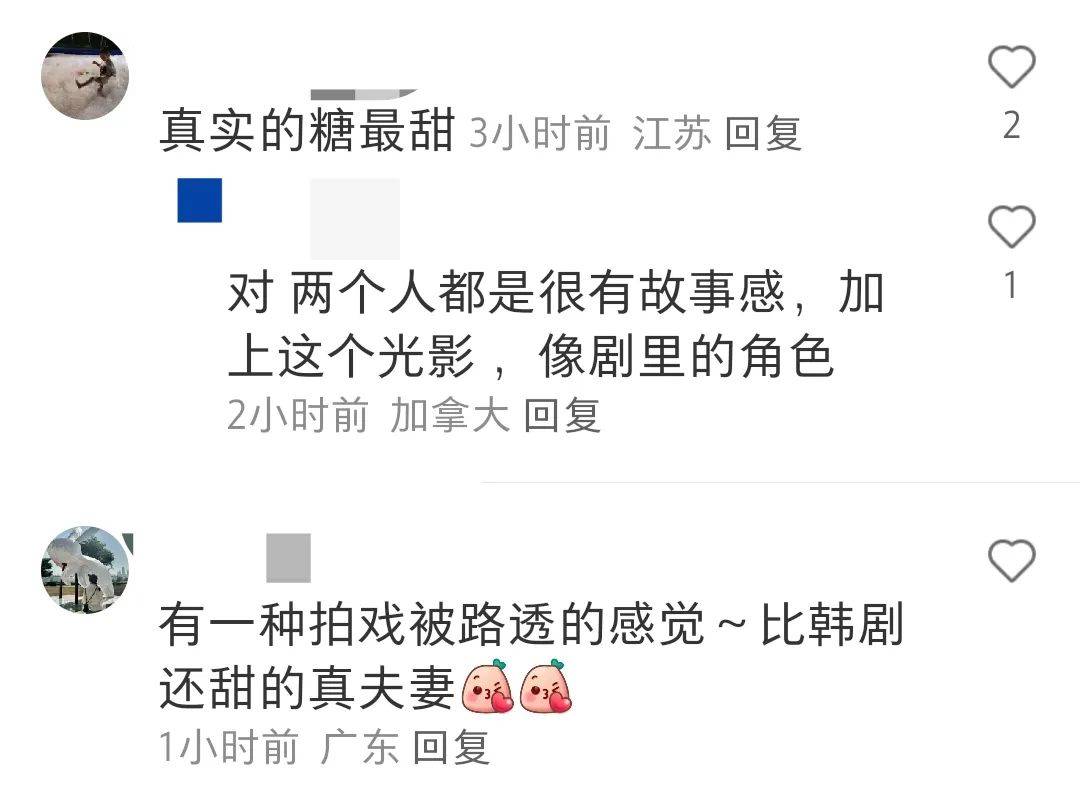
Task: Like the comment about 比韩剧还甜的真夫妻
Action: click(x=1011, y=560)
